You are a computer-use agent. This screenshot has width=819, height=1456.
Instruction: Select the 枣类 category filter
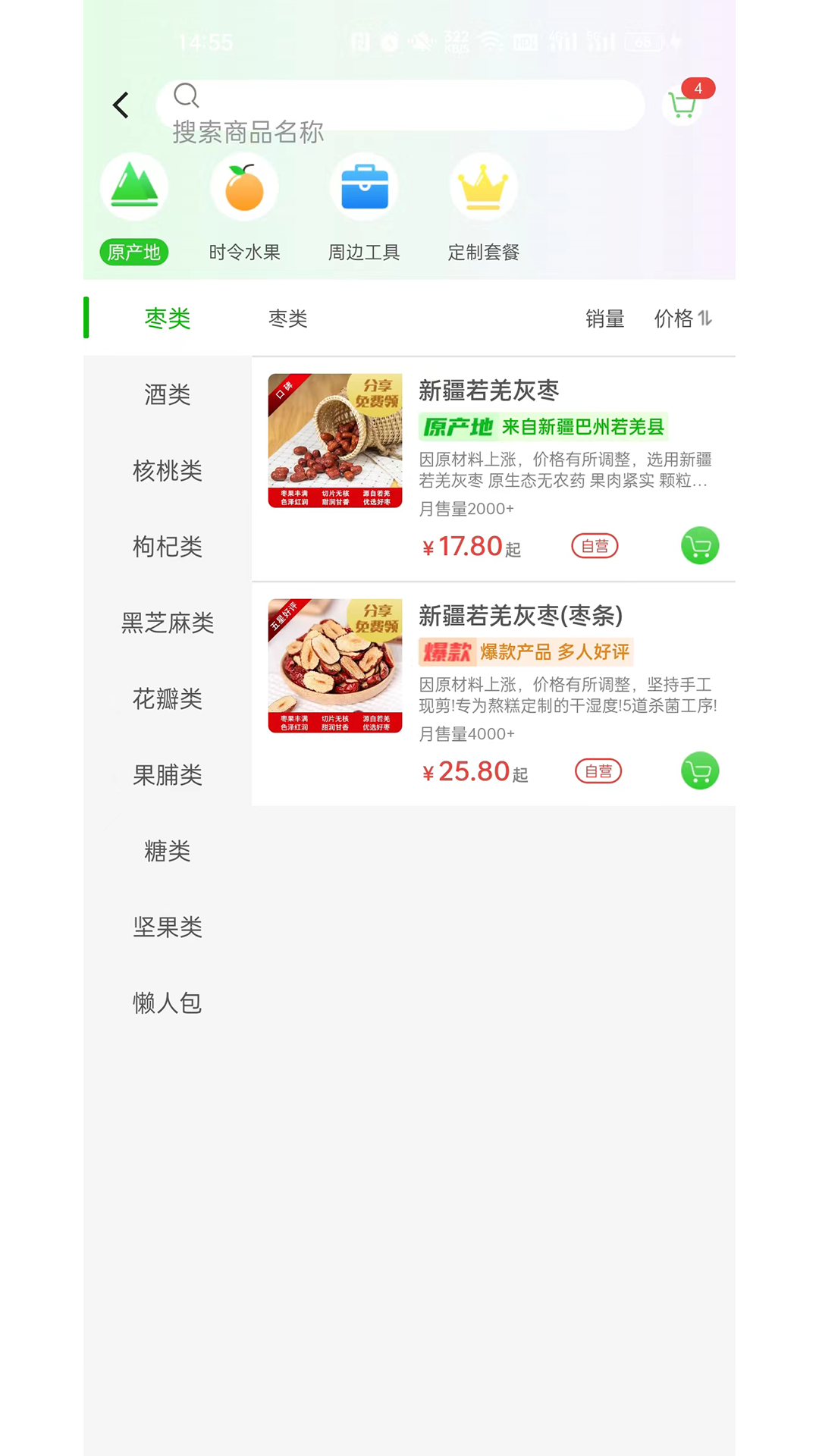168,318
